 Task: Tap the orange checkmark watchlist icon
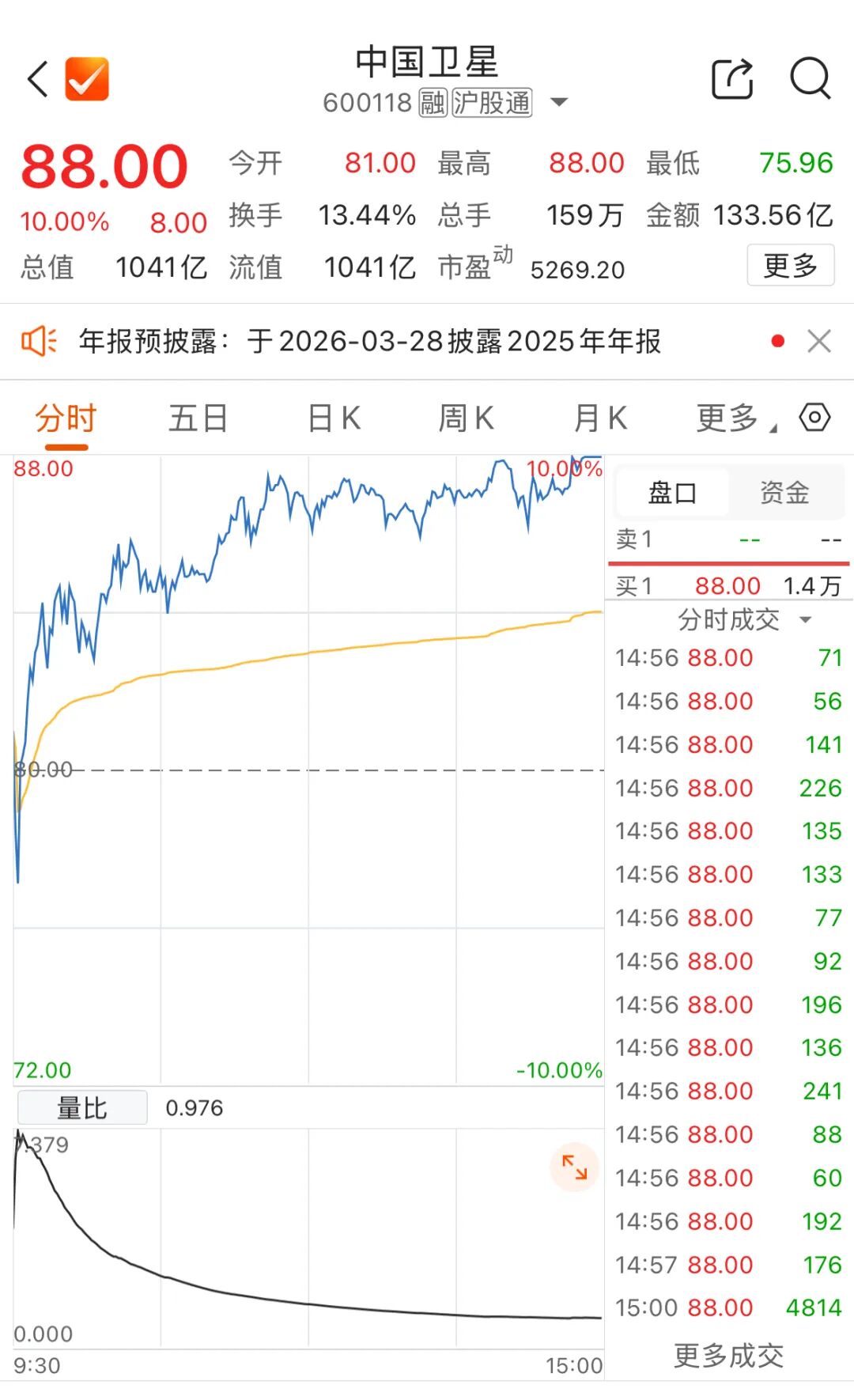pyautogui.click(x=86, y=79)
